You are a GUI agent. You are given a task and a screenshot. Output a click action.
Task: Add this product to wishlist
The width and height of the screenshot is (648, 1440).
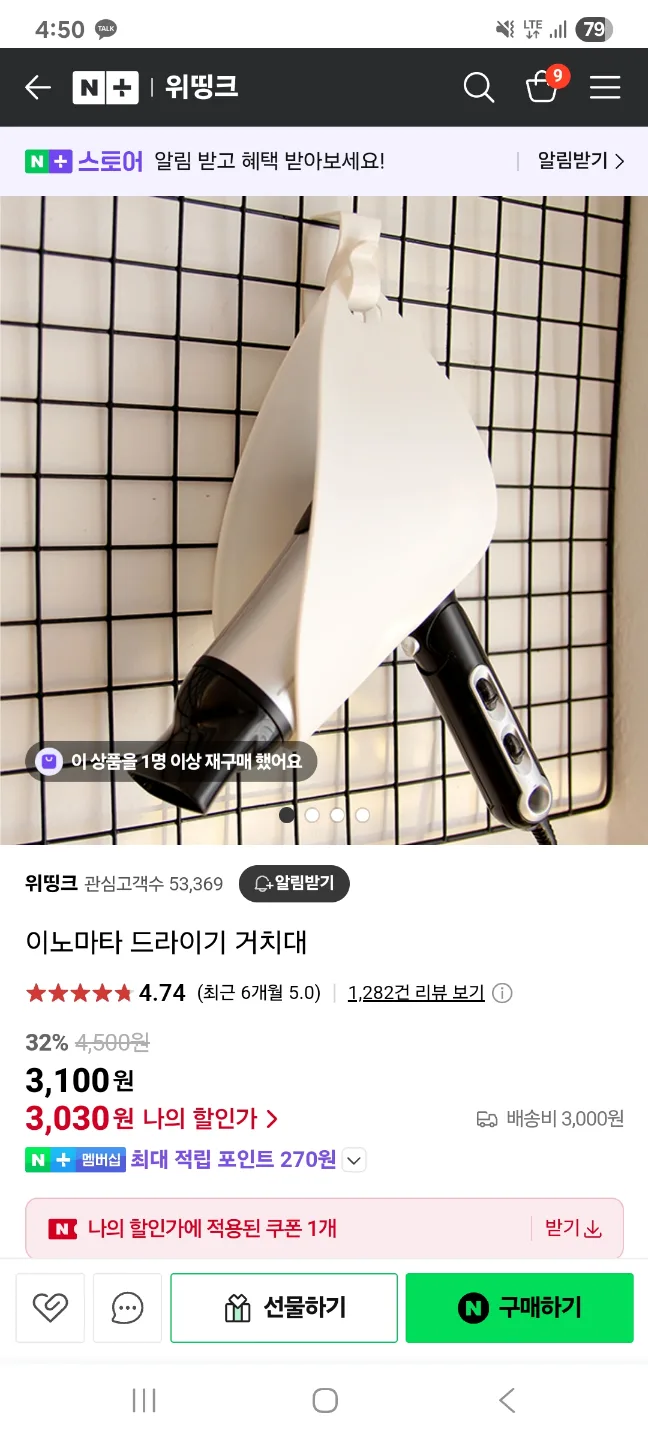50,1307
